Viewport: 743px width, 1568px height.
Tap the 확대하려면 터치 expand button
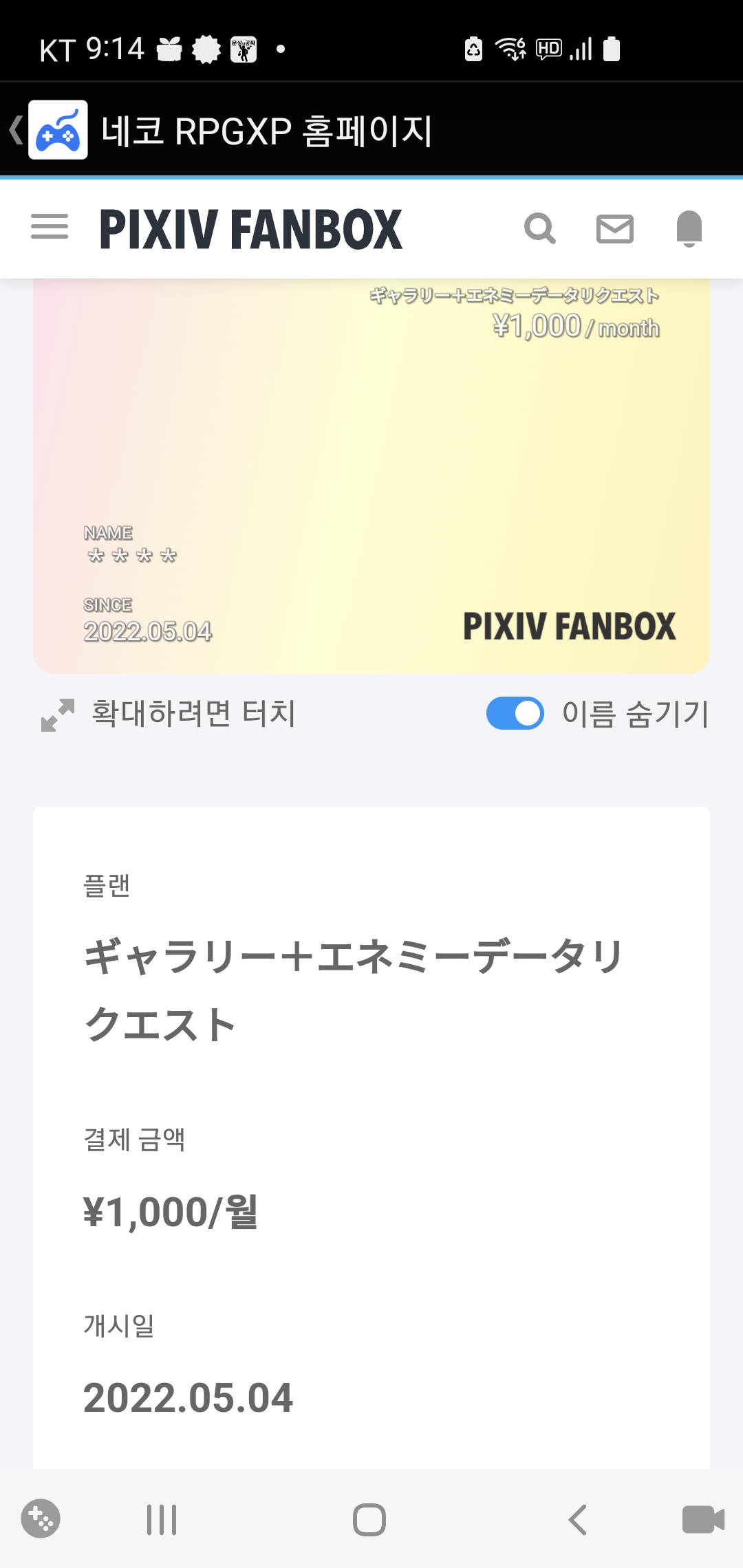[x=169, y=714]
